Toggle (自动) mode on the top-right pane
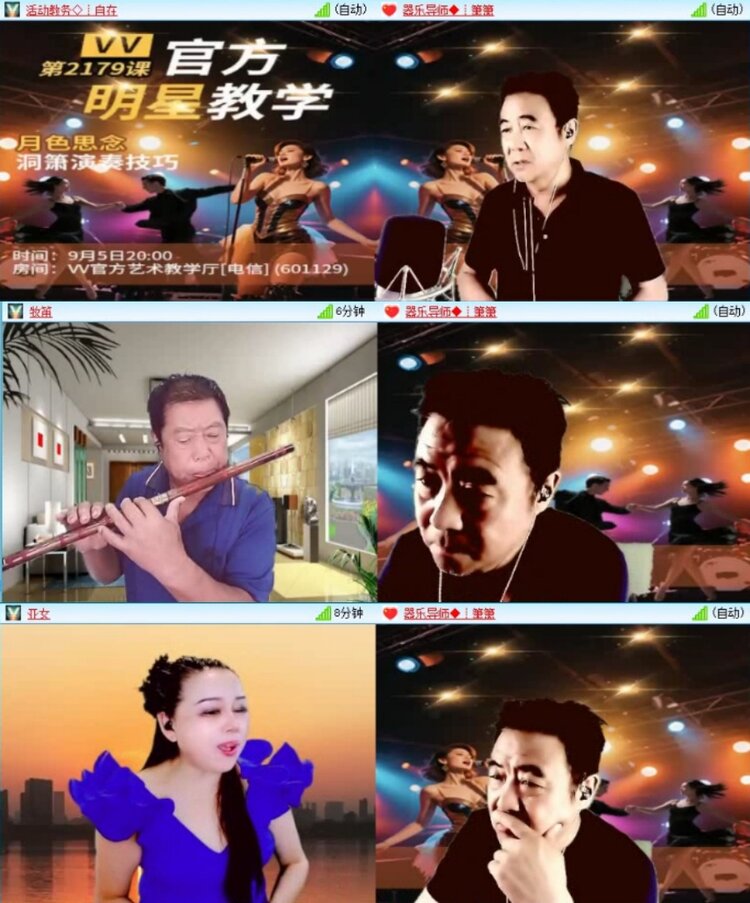 click(727, 9)
